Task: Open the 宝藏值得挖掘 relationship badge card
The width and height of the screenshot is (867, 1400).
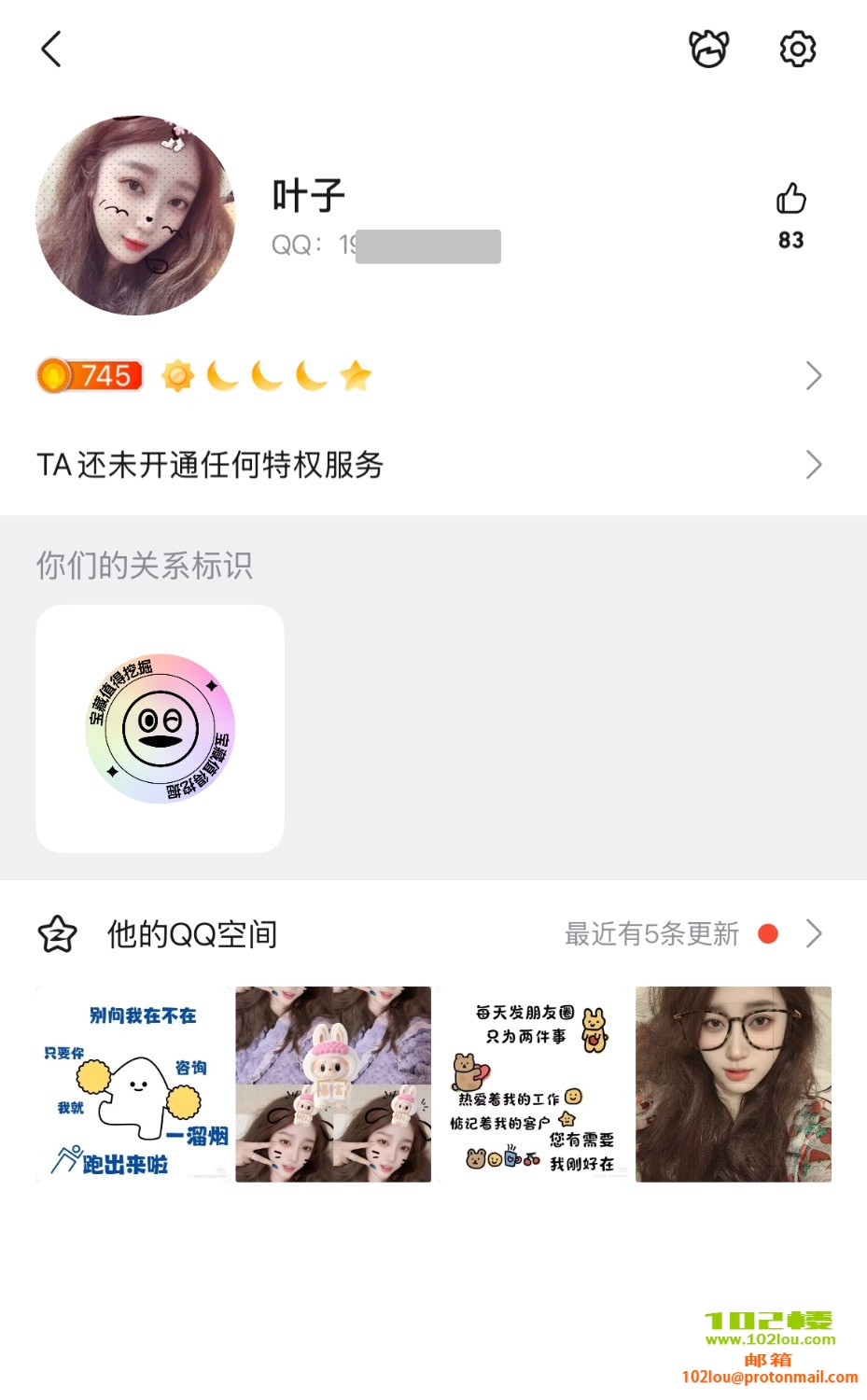Action: (160, 729)
